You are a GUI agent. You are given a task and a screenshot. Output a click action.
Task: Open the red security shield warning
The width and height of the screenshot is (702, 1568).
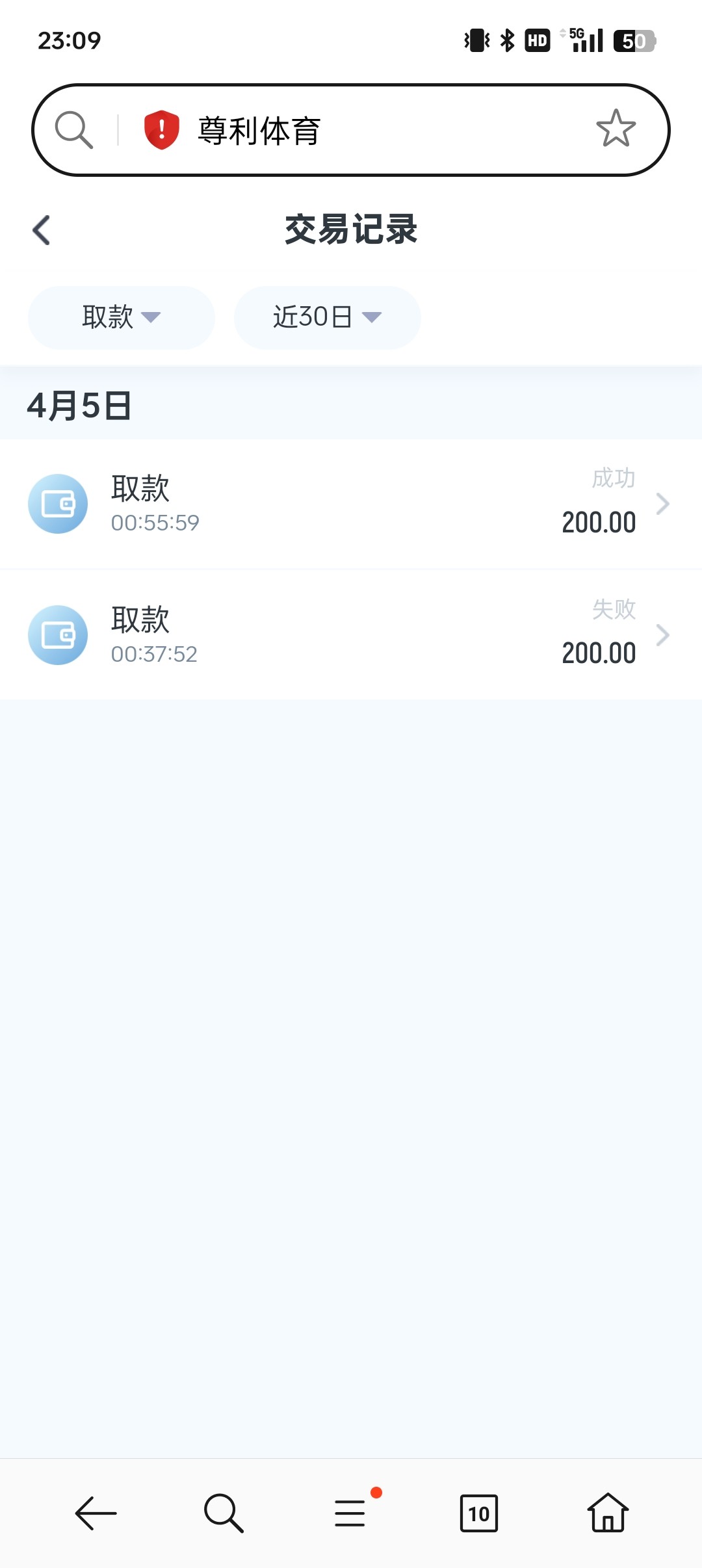click(161, 129)
